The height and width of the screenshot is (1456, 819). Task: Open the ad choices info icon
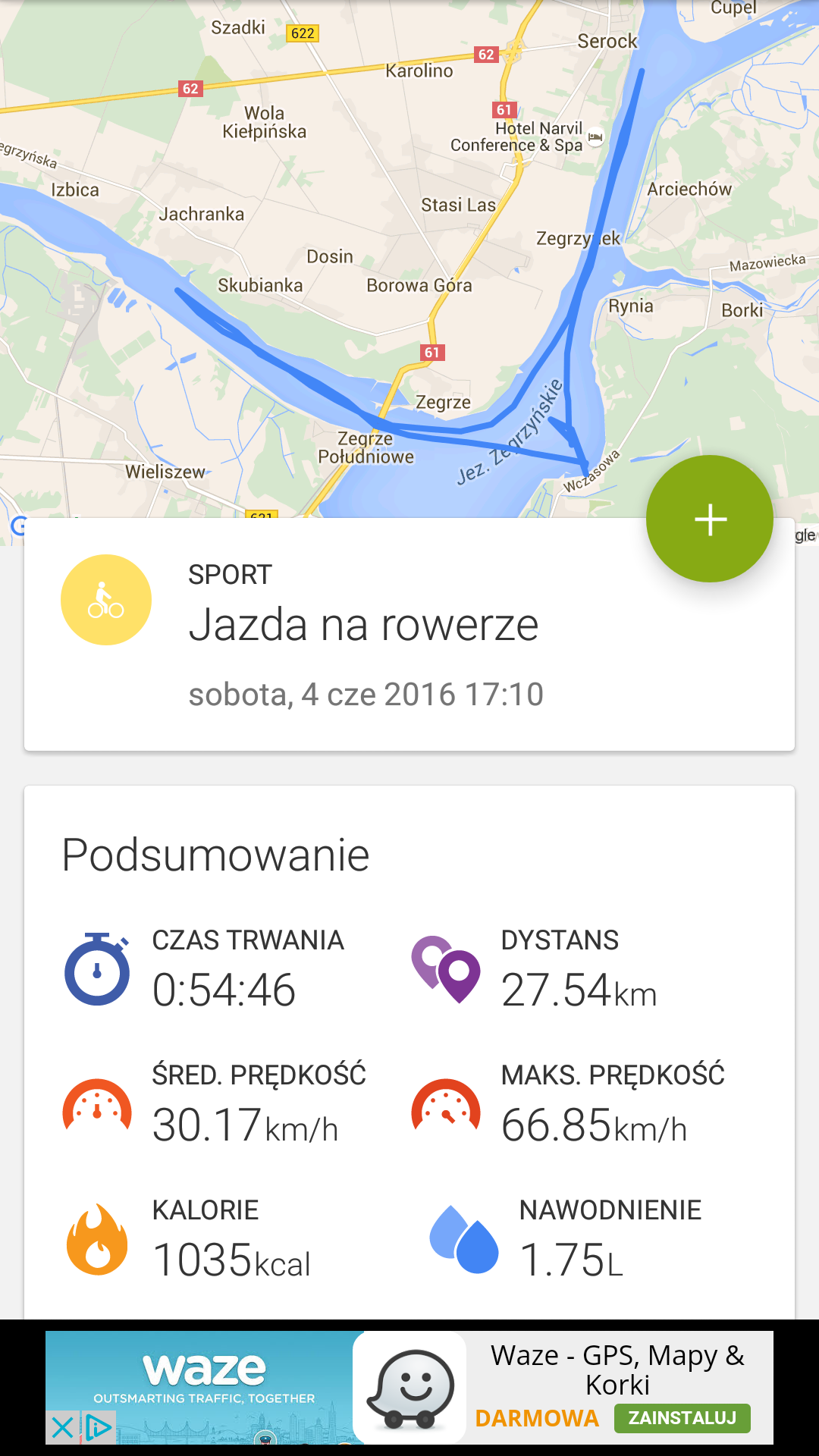point(99,1428)
